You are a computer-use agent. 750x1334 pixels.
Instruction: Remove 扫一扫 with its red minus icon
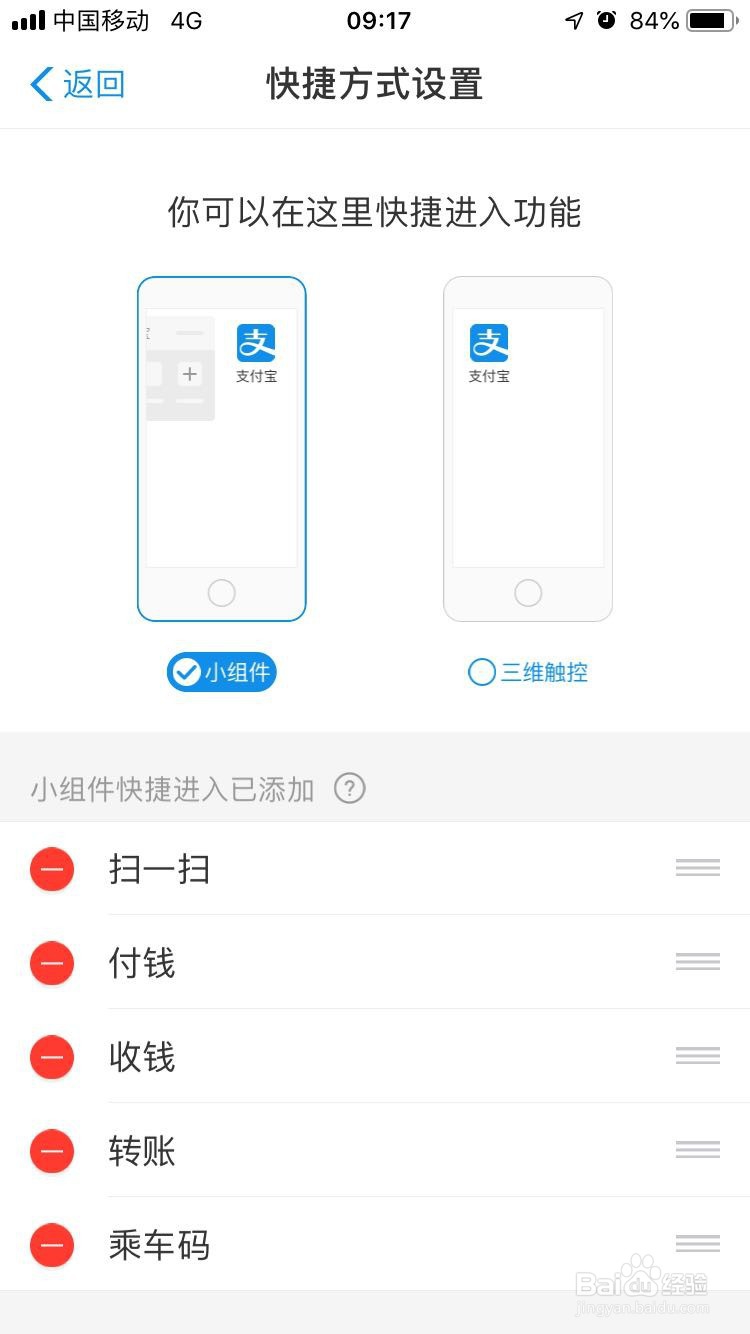tap(52, 869)
